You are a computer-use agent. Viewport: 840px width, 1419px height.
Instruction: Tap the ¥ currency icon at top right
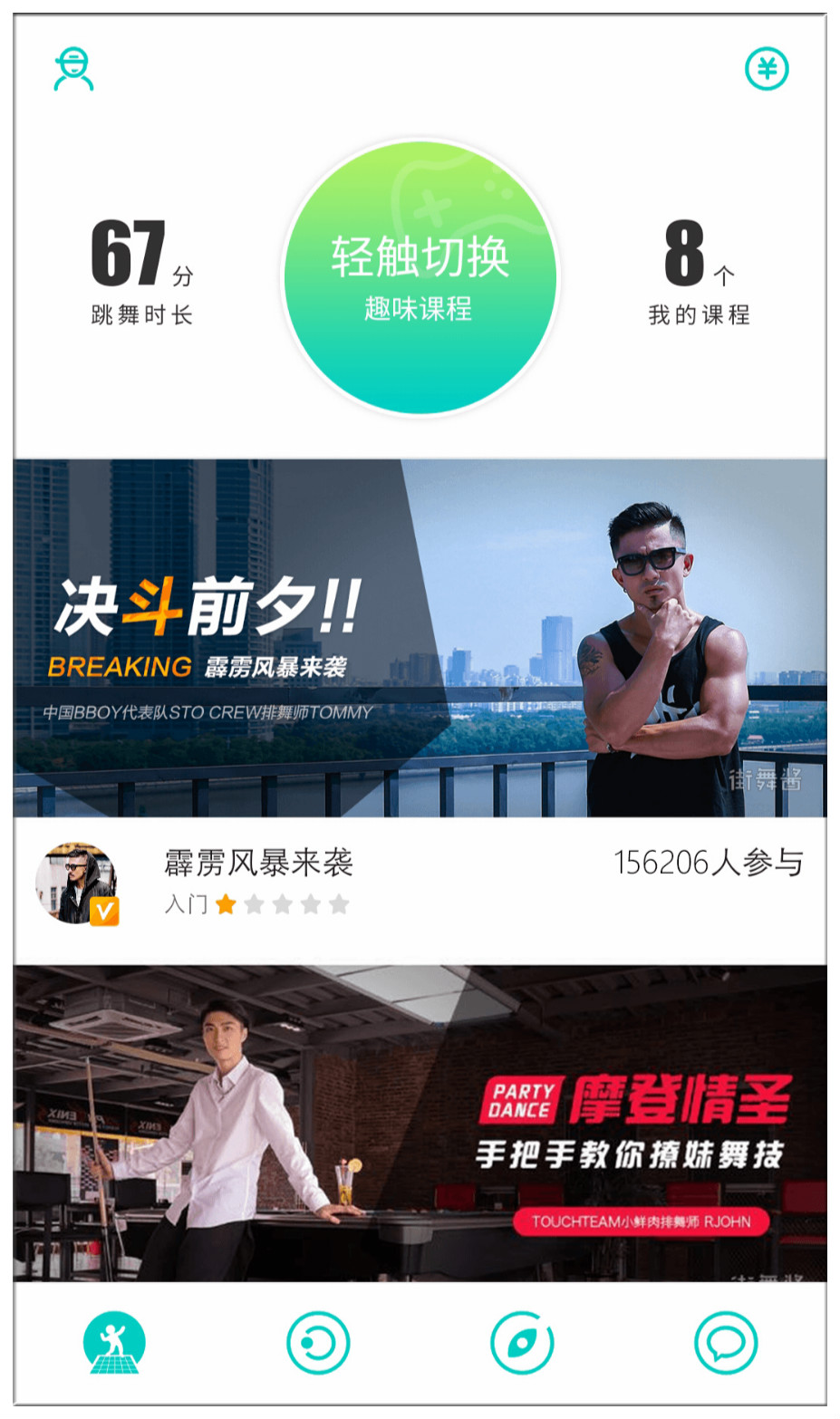(x=767, y=68)
